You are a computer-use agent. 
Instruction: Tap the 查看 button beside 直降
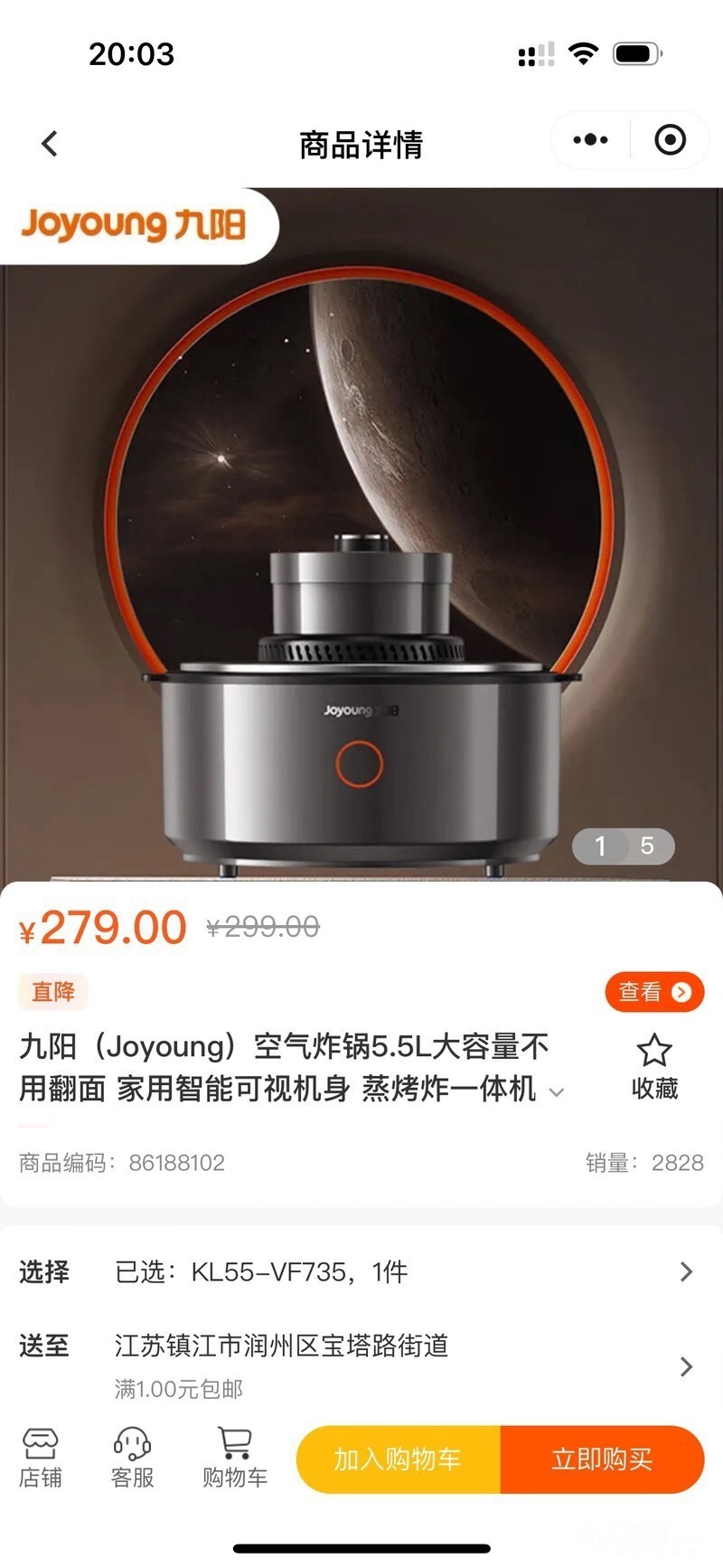[x=653, y=992]
